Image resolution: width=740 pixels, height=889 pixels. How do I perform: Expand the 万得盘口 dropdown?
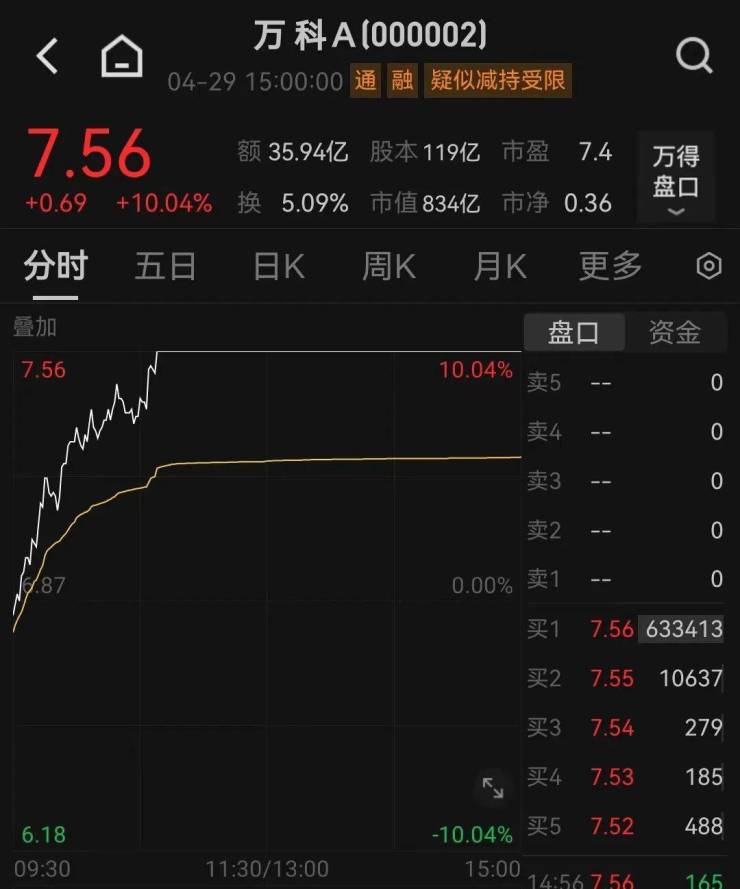pos(676,177)
